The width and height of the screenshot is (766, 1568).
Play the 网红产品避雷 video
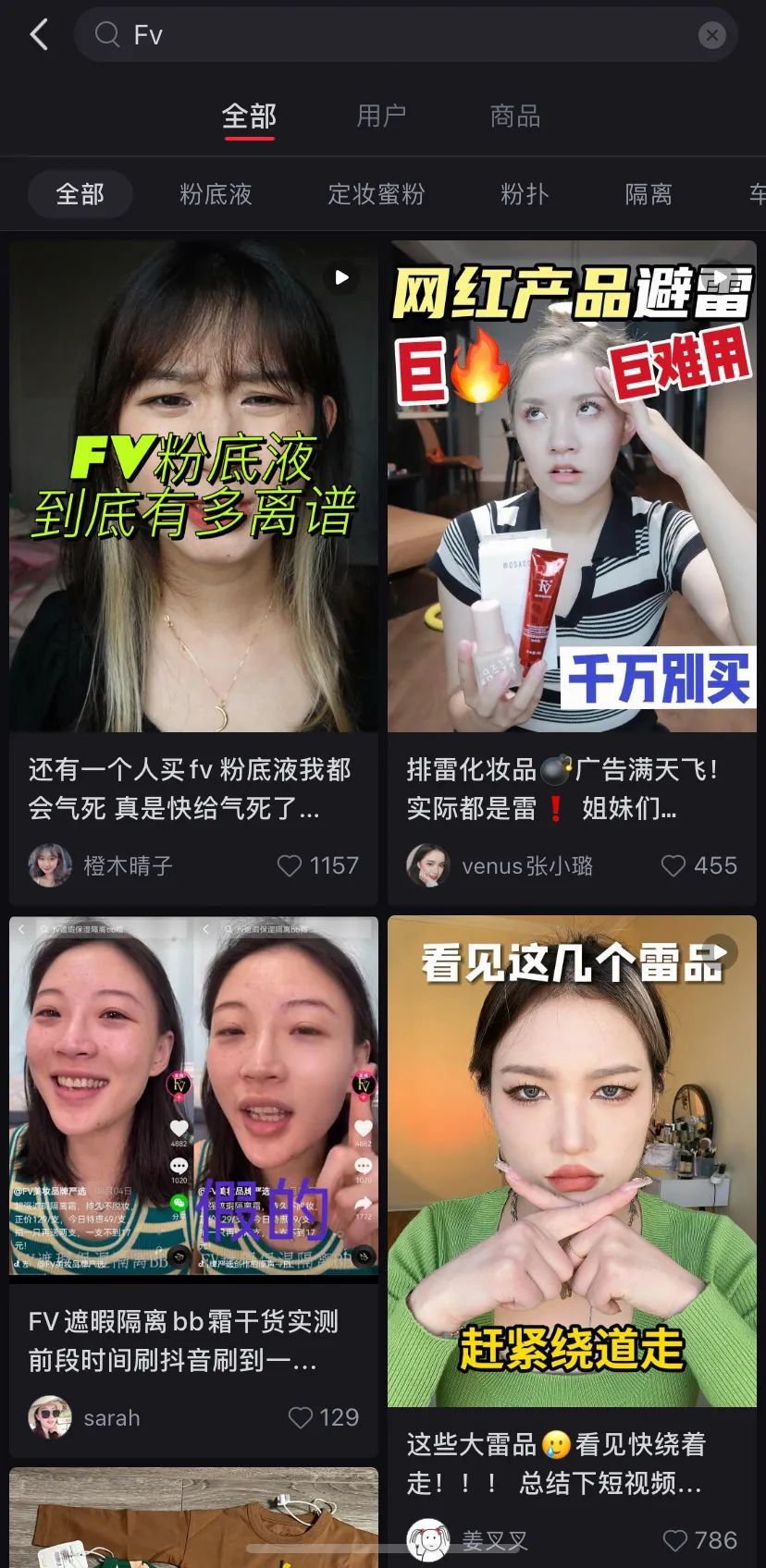(x=719, y=277)
